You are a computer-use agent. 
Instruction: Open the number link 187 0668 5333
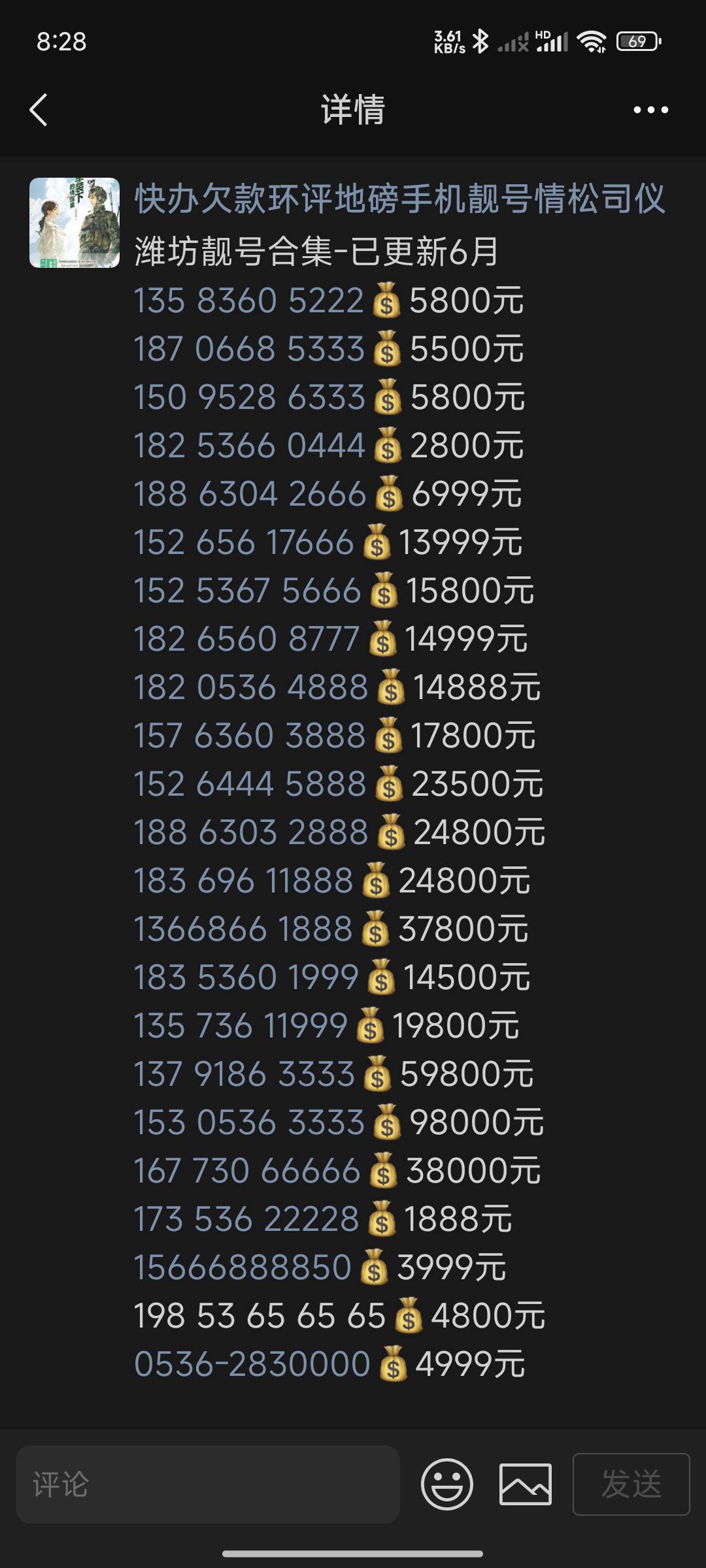point(248,349)
